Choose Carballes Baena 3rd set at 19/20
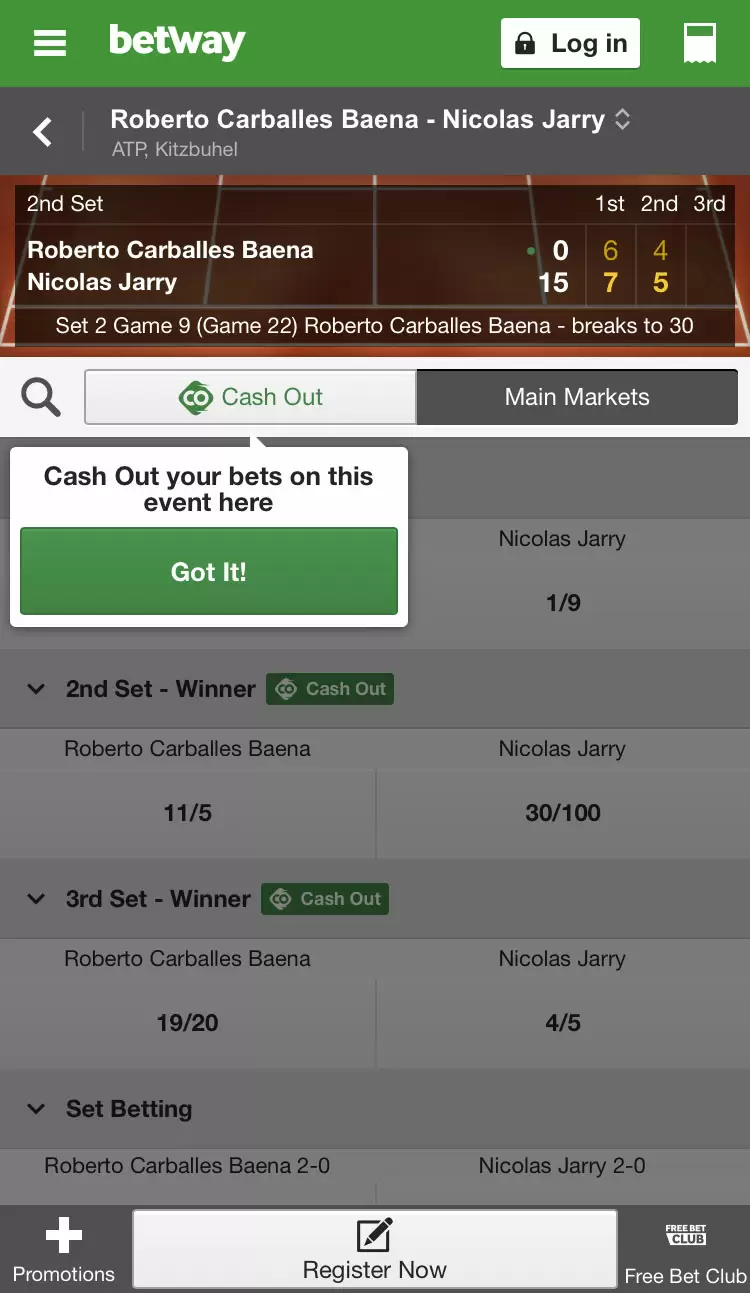Screen dimensions: 750x1293 [187, 1022]
